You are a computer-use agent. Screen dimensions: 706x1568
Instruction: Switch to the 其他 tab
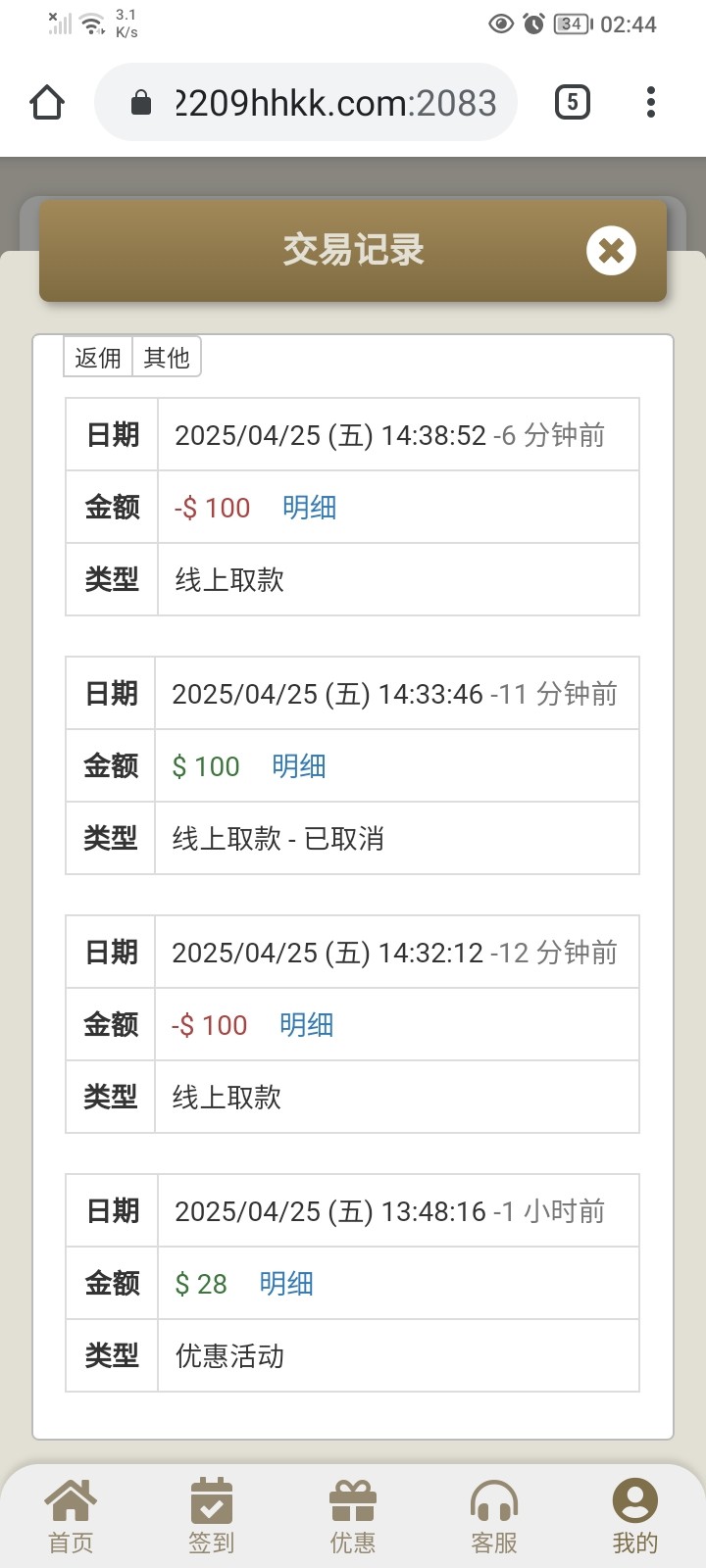point(167,358)
